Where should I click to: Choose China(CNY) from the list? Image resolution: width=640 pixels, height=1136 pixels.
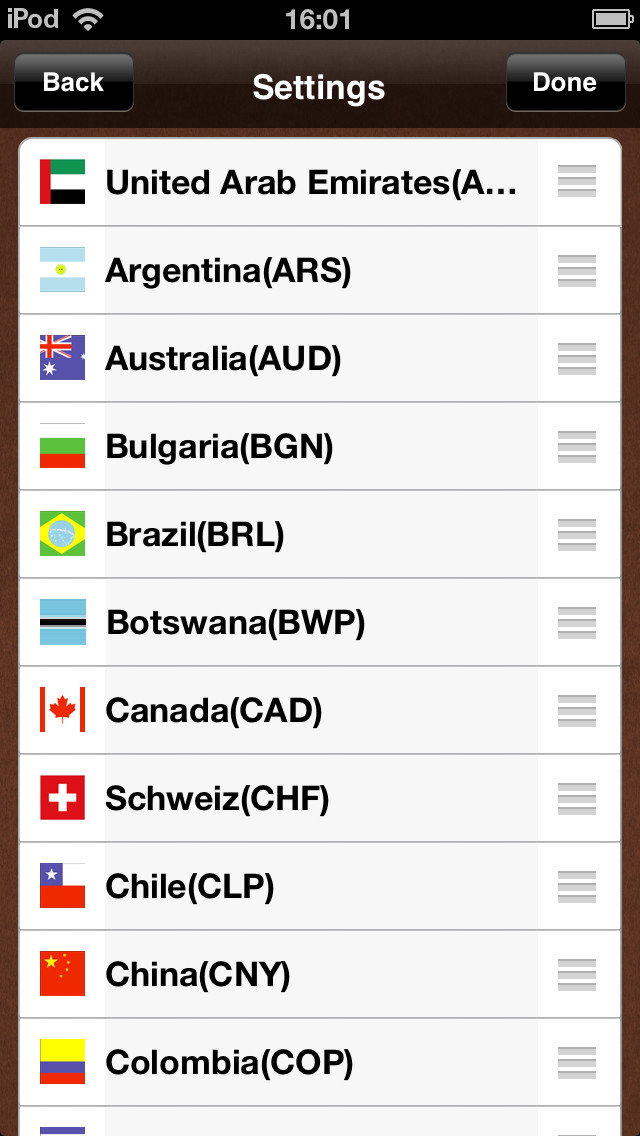(x=320, y=974)
